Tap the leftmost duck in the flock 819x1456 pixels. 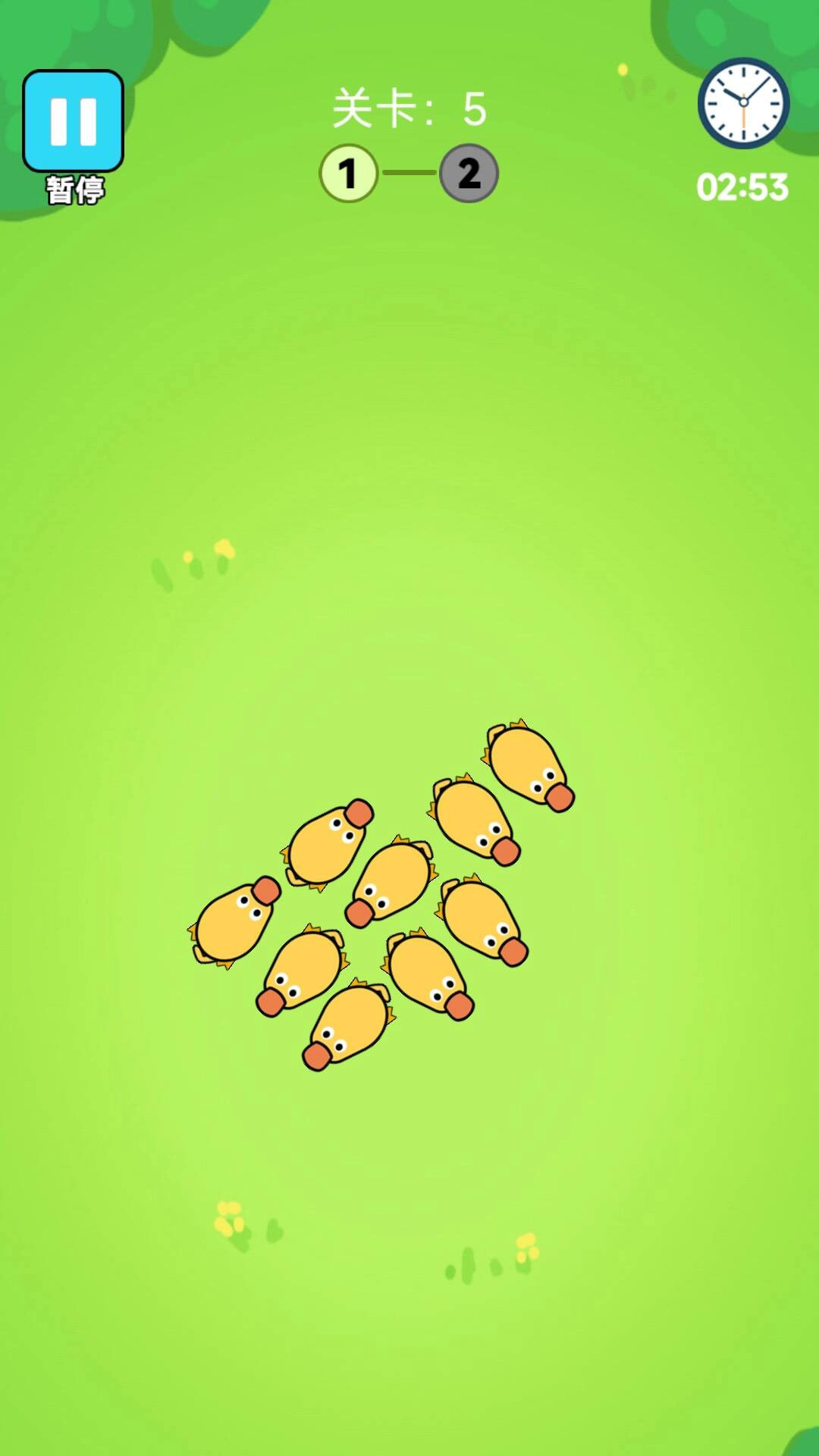tap(234, 921)
